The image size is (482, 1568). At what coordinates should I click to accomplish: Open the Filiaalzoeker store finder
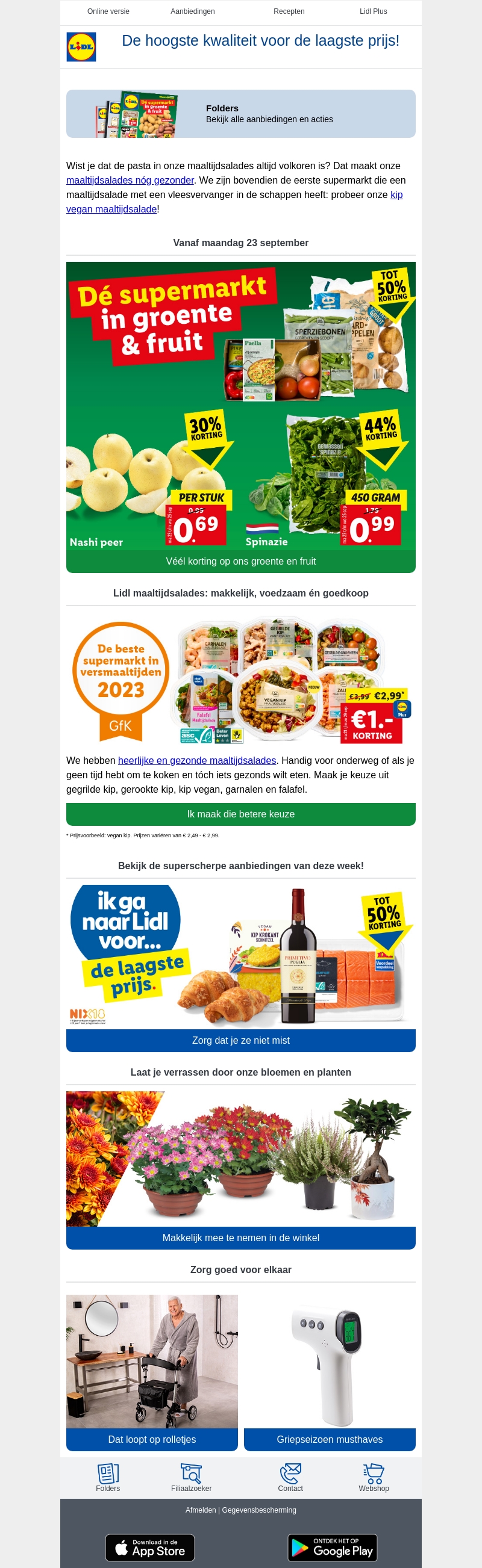point(192,1478)
